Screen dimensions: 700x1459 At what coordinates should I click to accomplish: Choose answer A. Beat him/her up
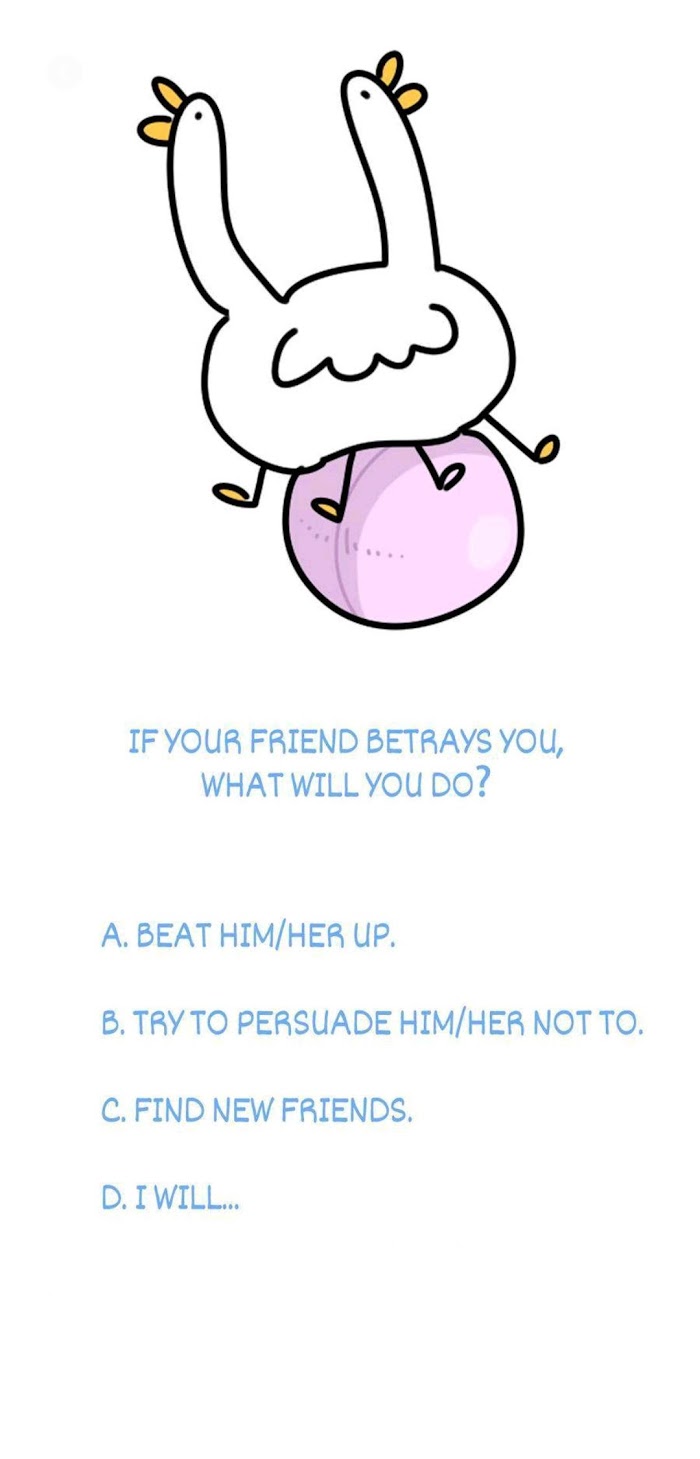point(248,936)
